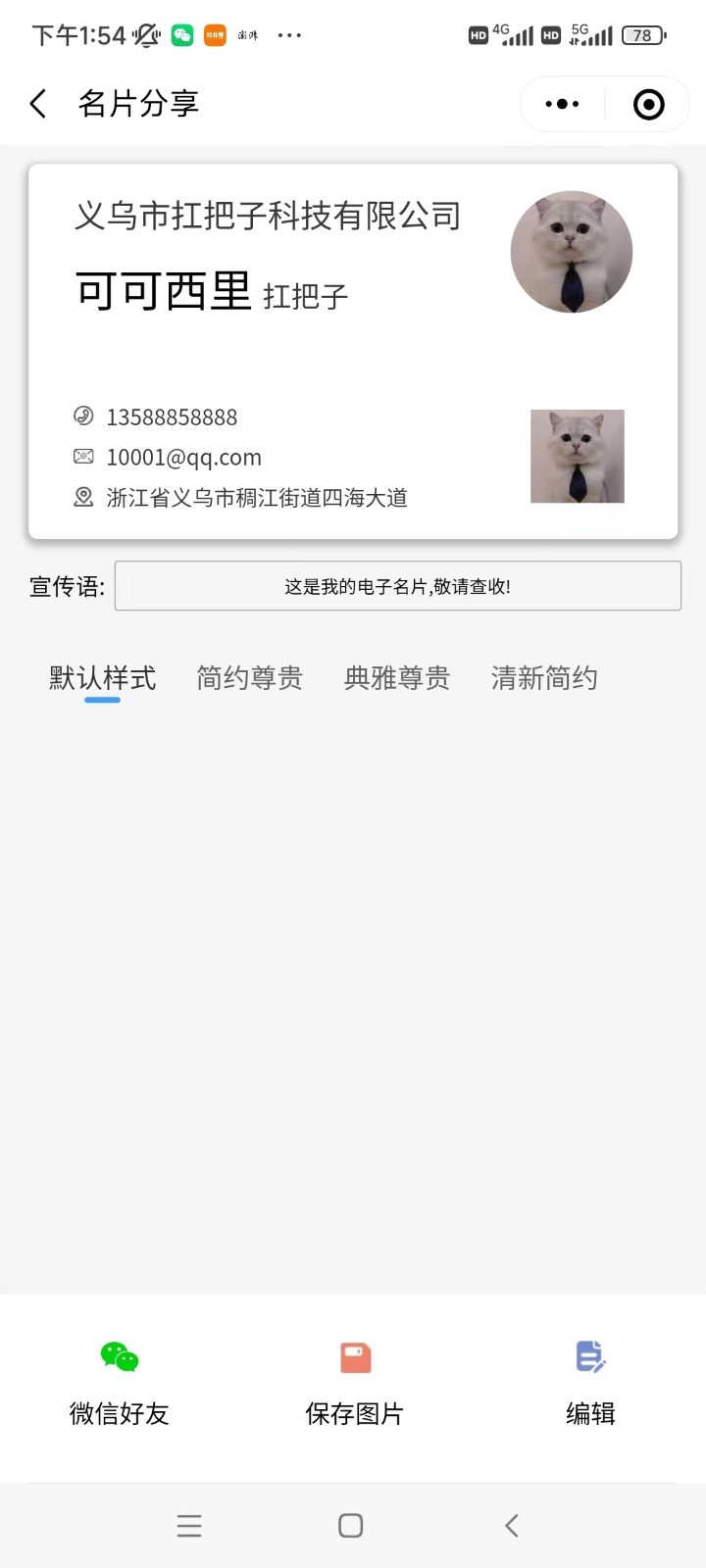The width and height of the screenshot is (706, 1568).
Task: Close the mini program with the circle icon
Action: 648,104
